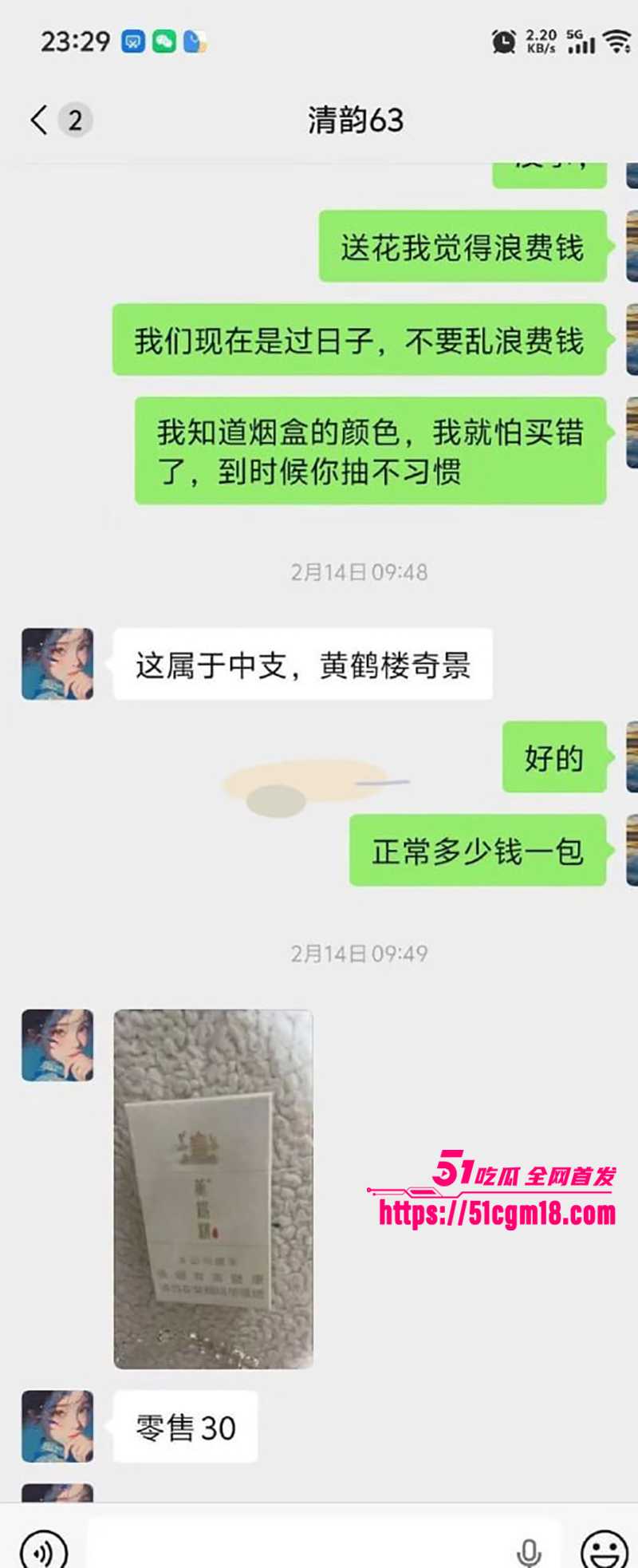Tap the voice call/speaker icon bottom left
The width and height of the screenshot is (638, 1568).
pos(44,1546)
